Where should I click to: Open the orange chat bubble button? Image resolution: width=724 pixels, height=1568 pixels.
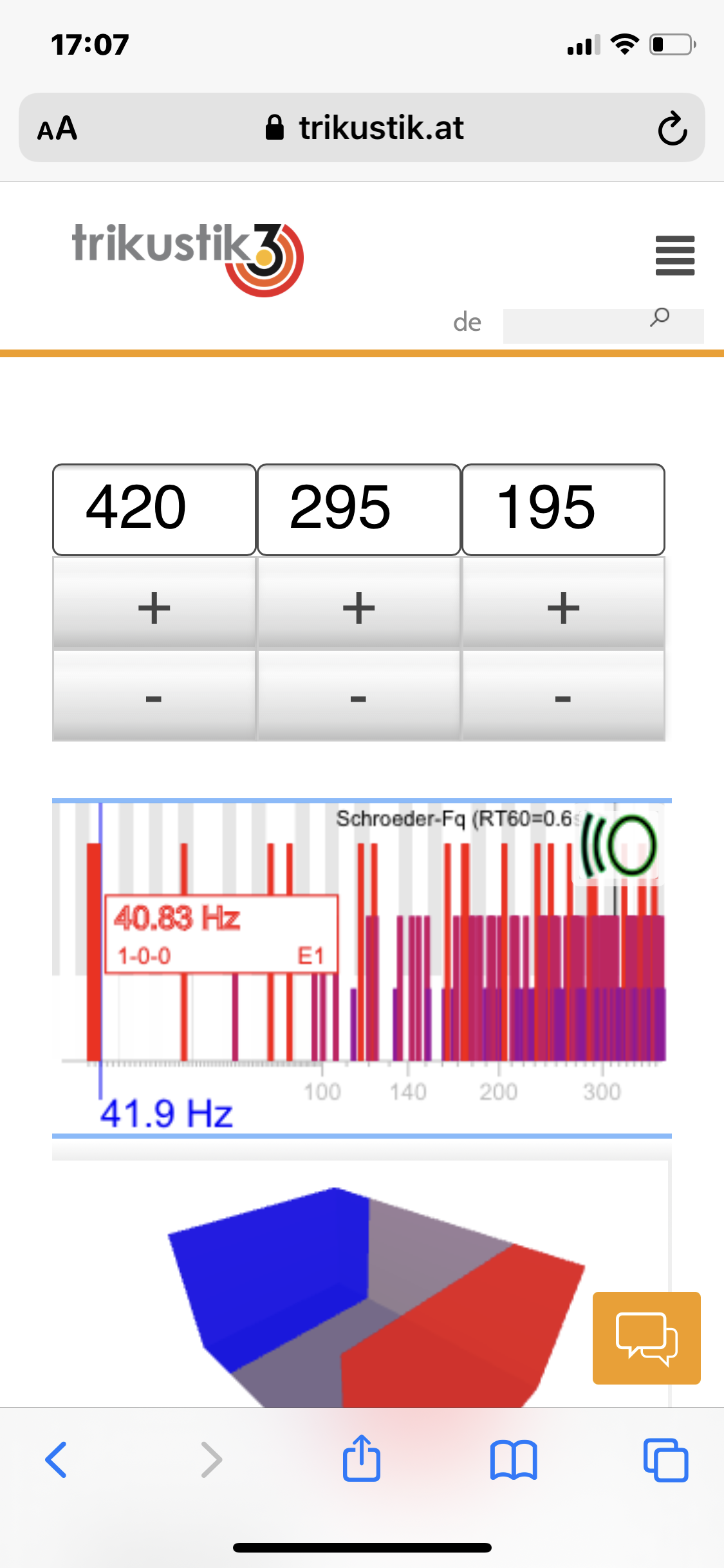click(x=646, y=1338)
